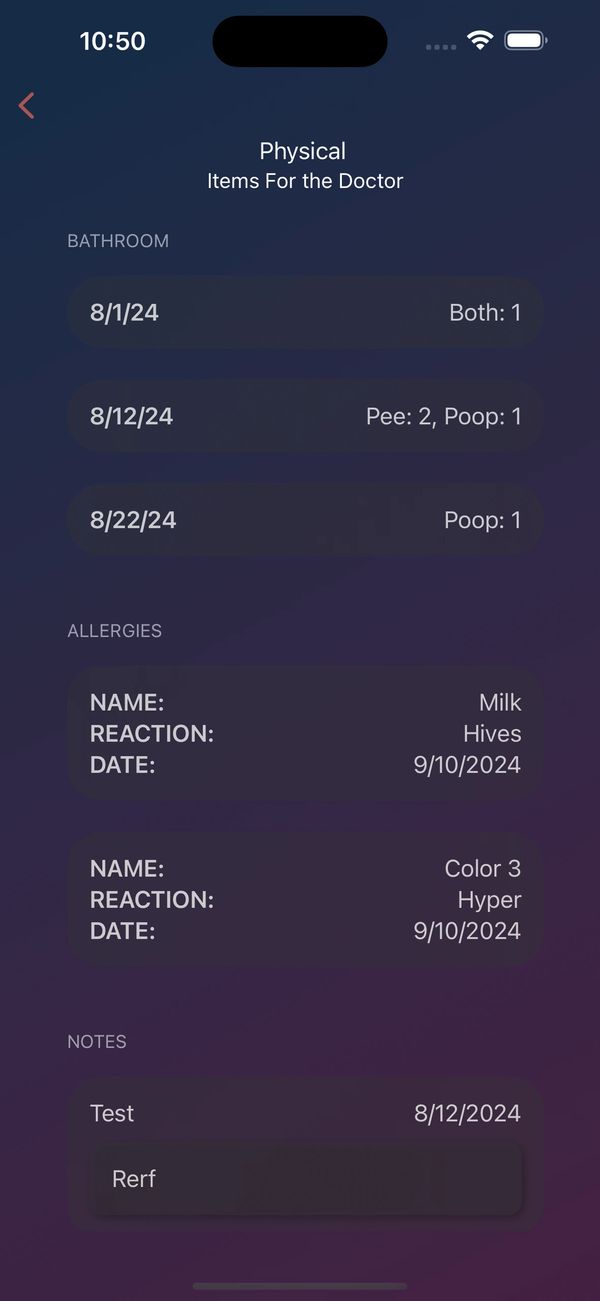The height and width of the screenshot is (1301, 600).
Task: Open the 8/12/24 bathroom entry
Action: [305, 416]
